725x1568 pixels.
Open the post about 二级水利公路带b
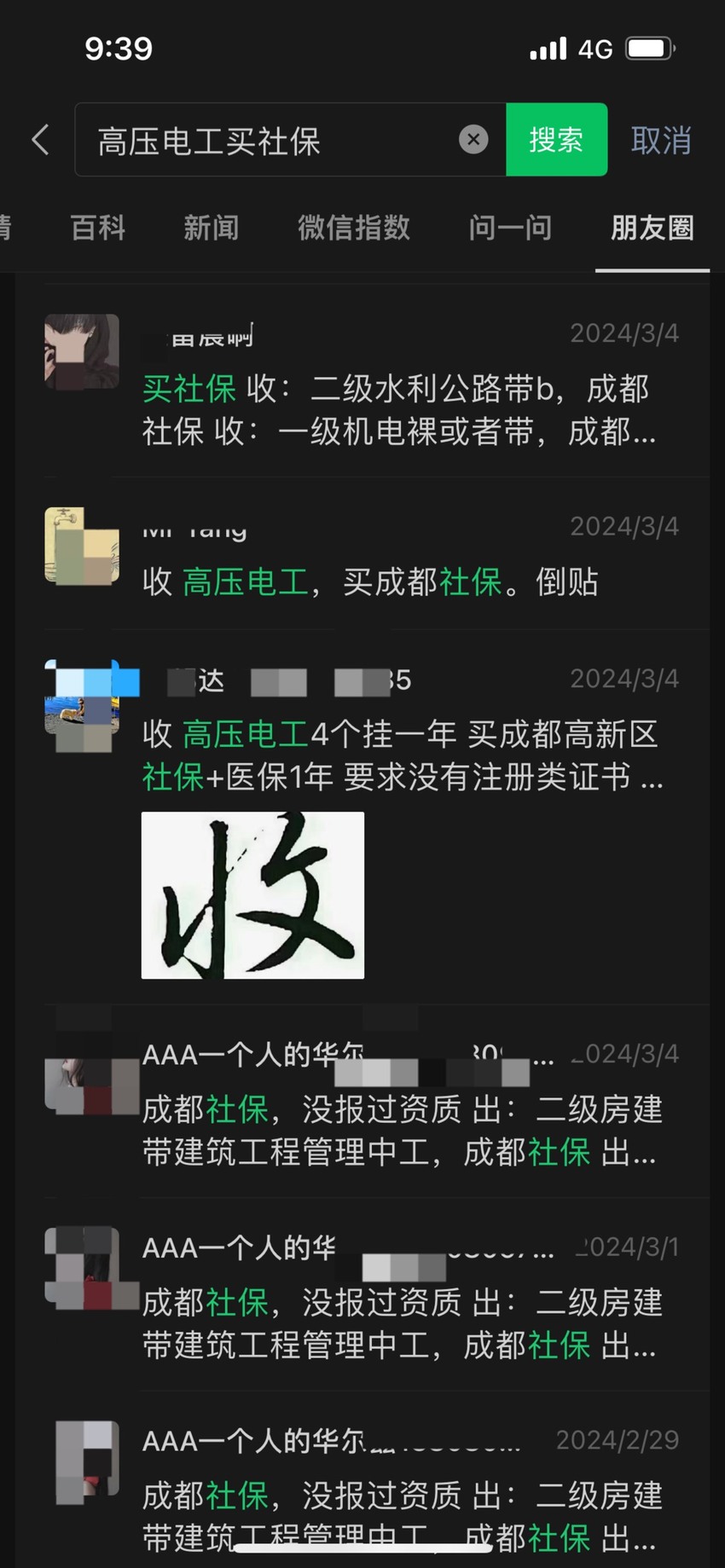pos(375,380)
